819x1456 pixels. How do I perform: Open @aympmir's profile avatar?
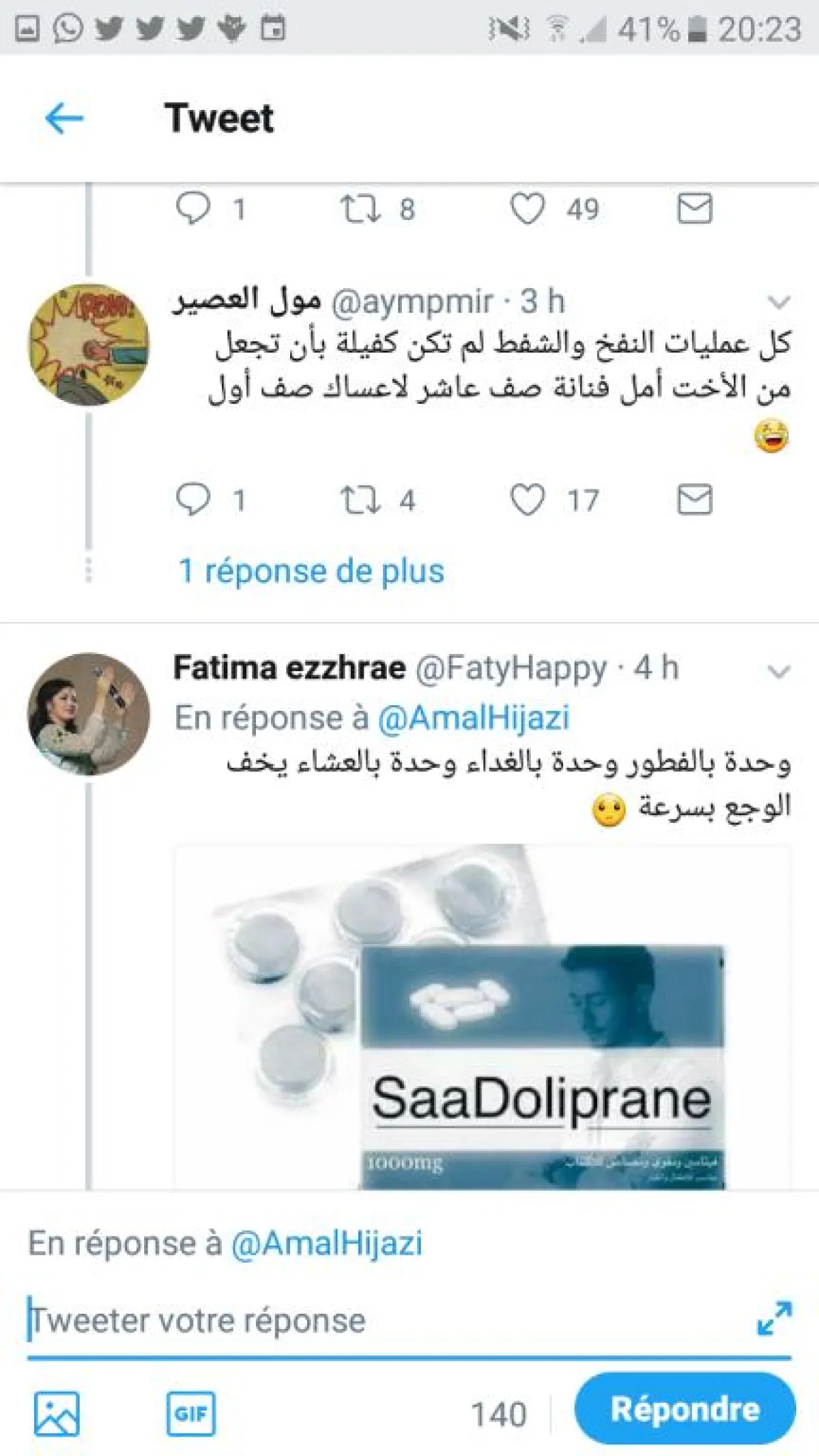(88, 345)
